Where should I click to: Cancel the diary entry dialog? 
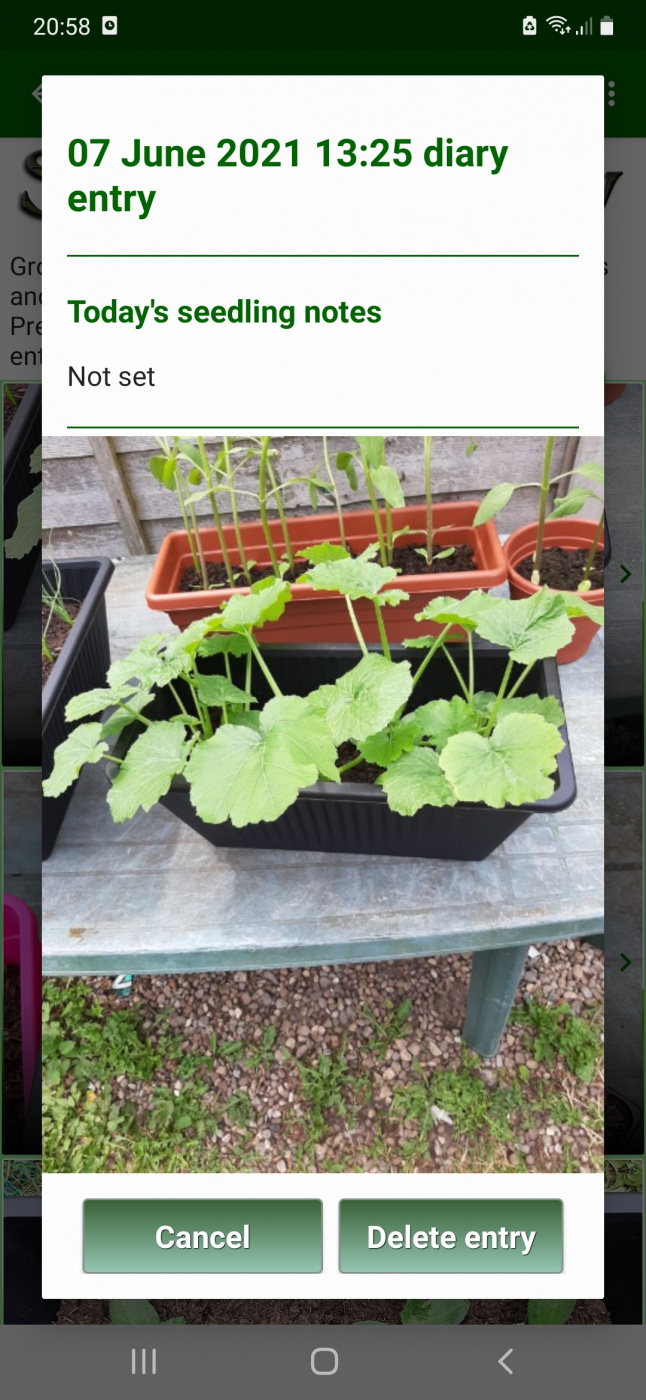202,1236
